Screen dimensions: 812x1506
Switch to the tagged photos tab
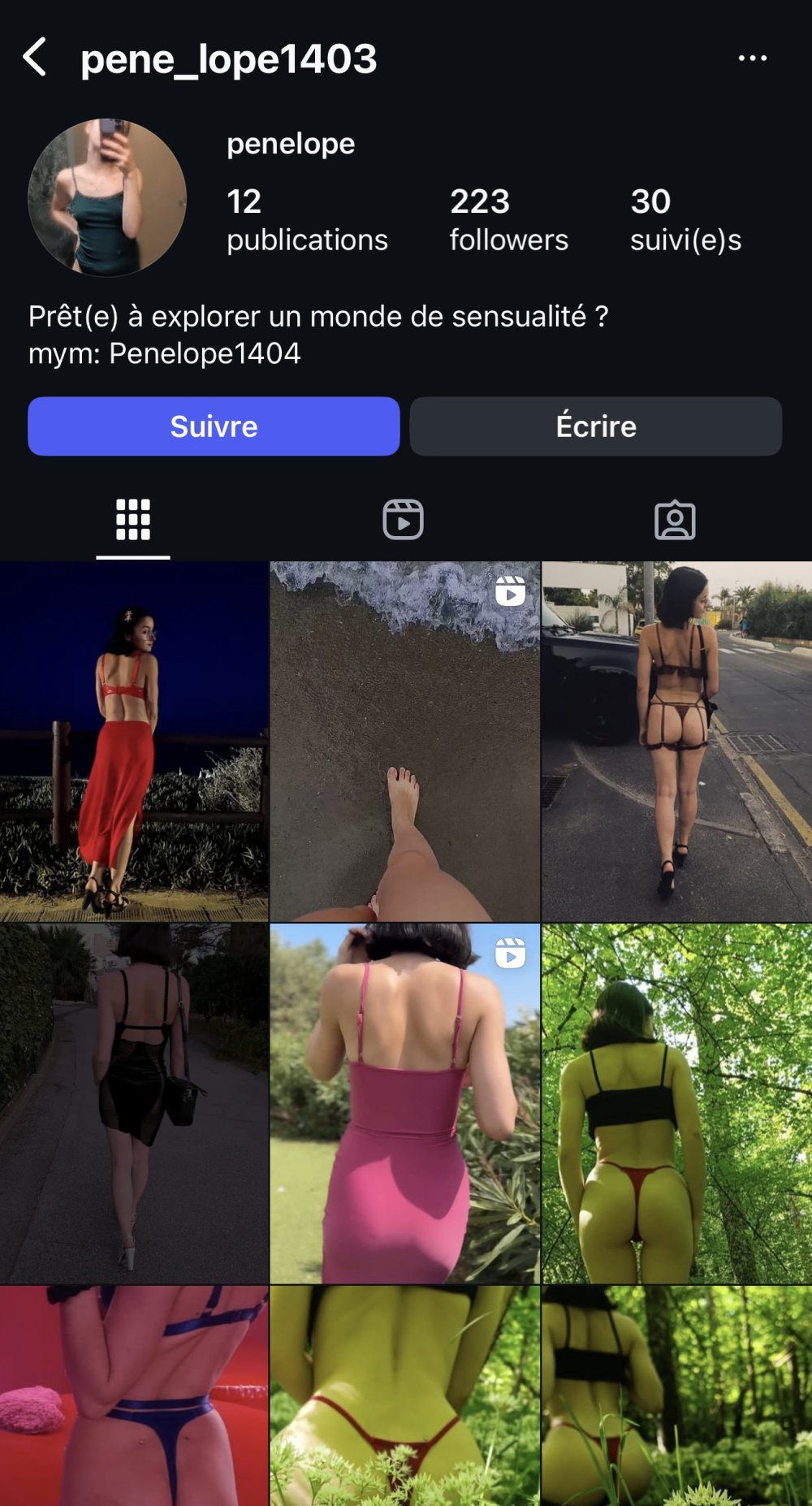click(675, 520)
